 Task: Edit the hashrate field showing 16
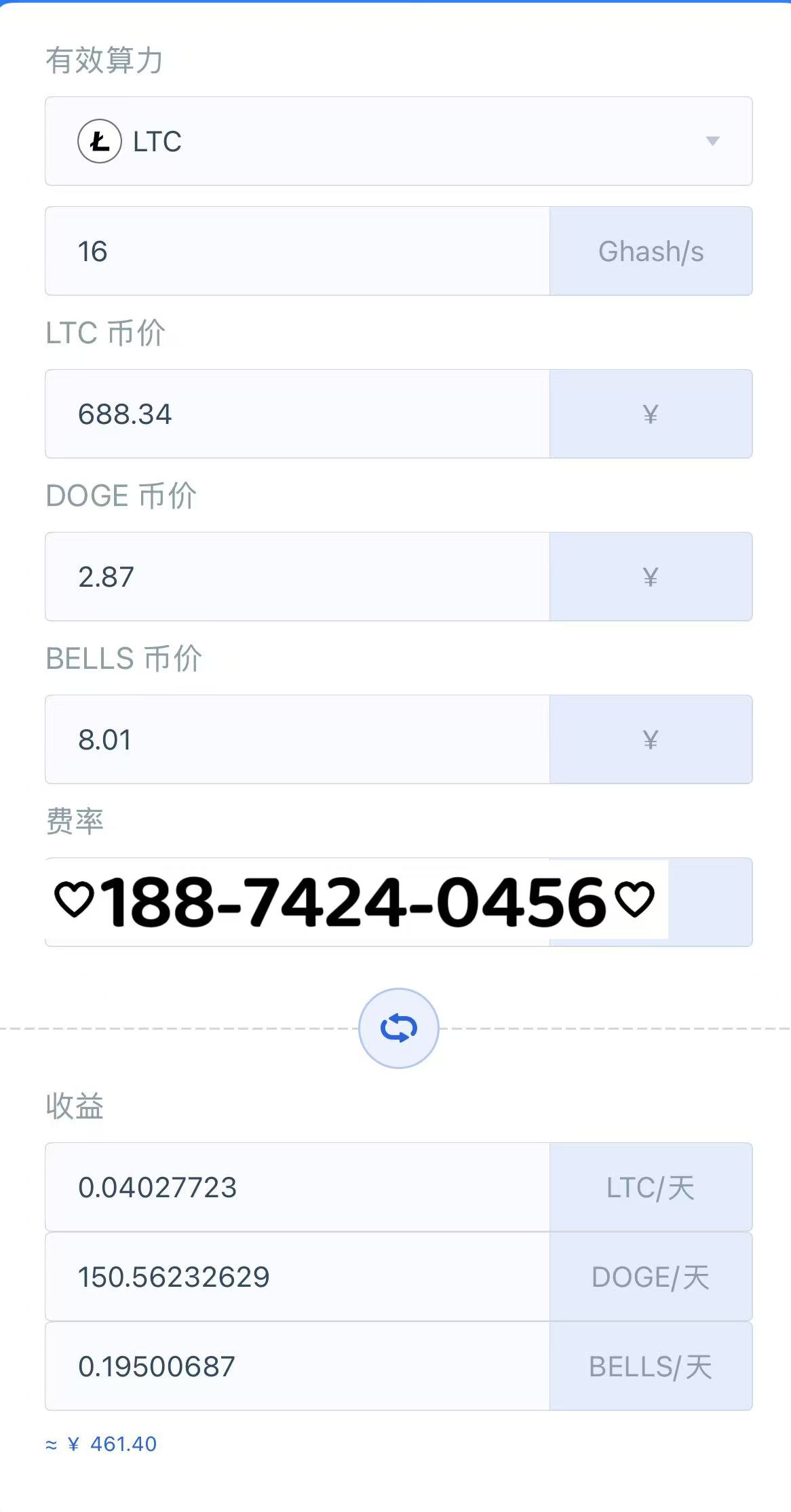pos(298,251)
